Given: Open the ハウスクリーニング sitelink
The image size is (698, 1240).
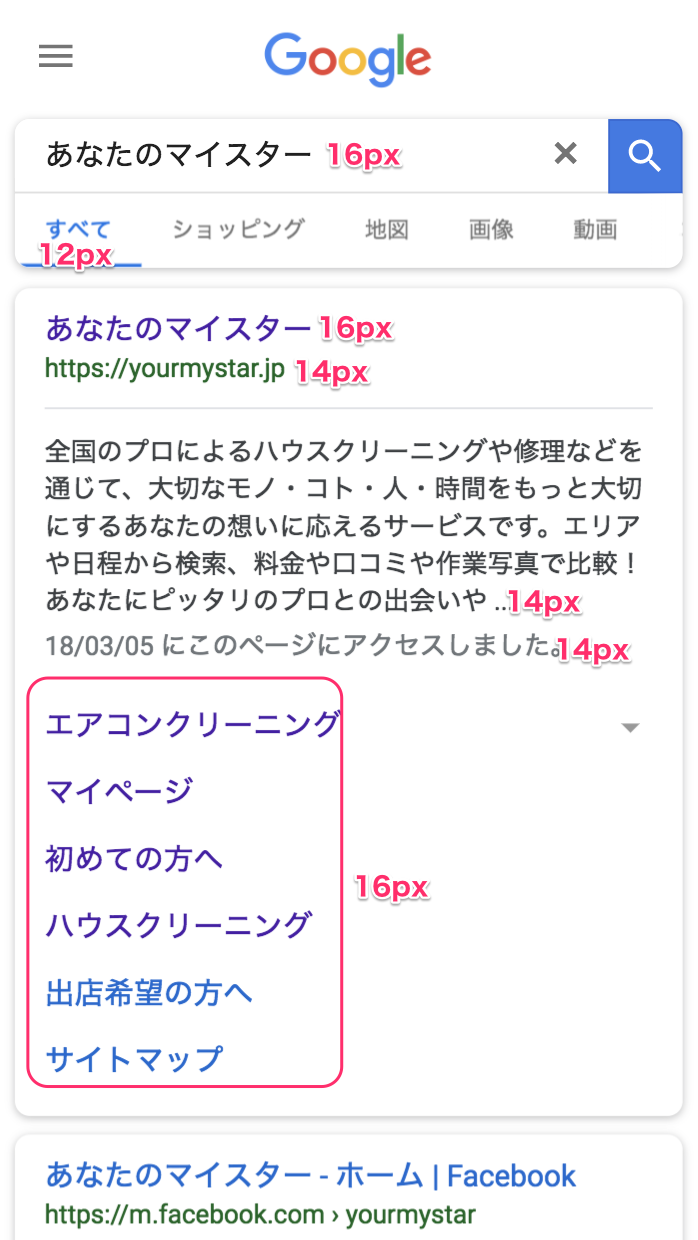Looking at the screenshot, I should [x=178, y=925].
